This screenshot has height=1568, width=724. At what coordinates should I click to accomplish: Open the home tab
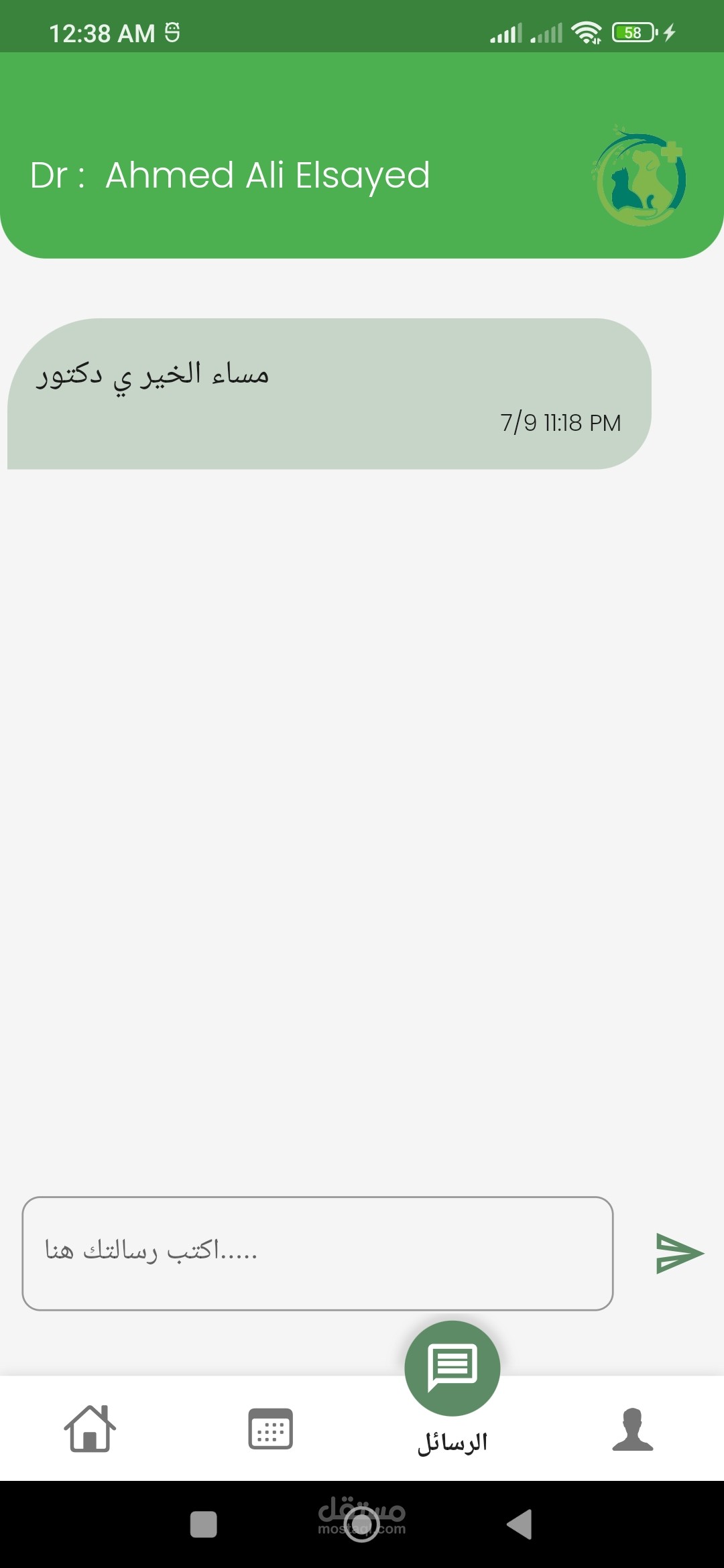click(90, 1429)
